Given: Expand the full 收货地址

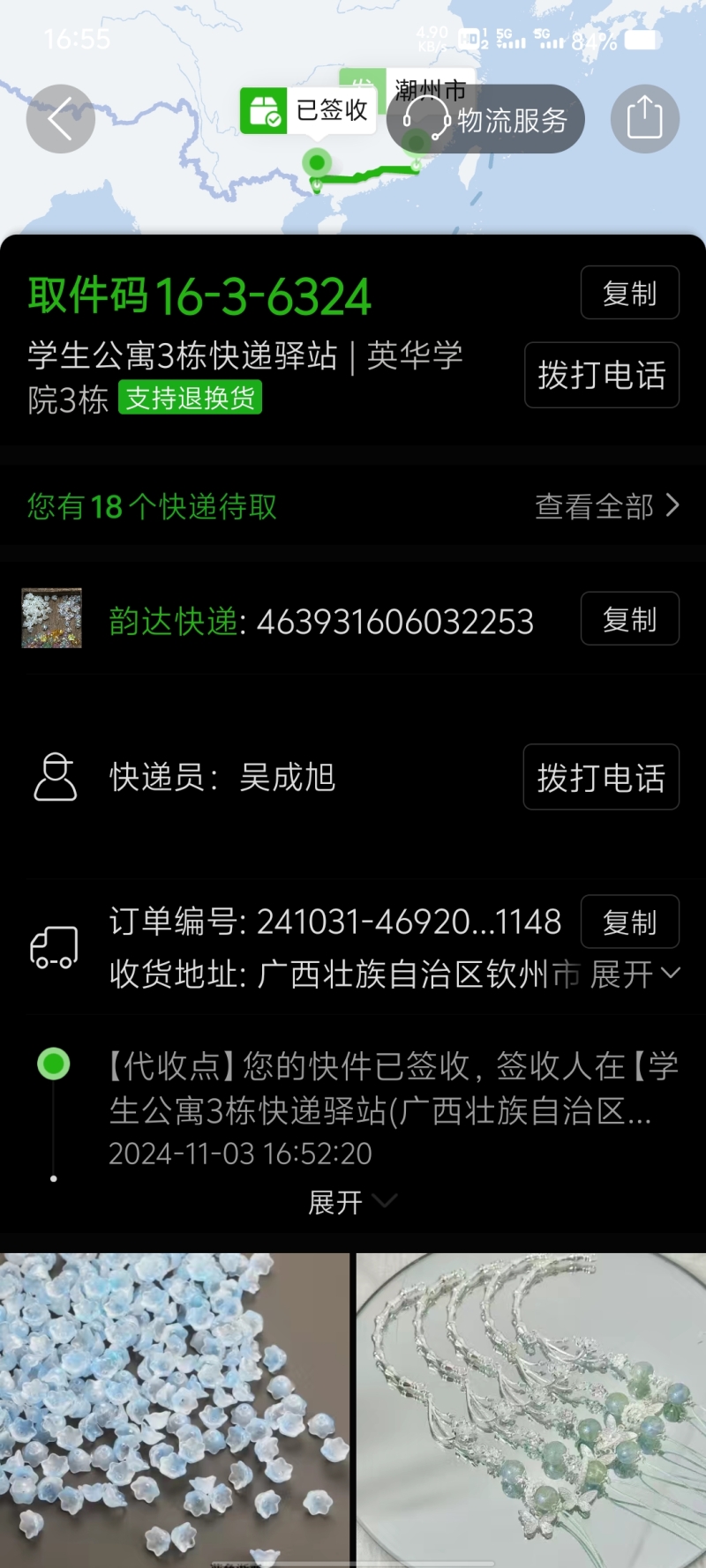Looking at the screenshot, I should 634,974.
